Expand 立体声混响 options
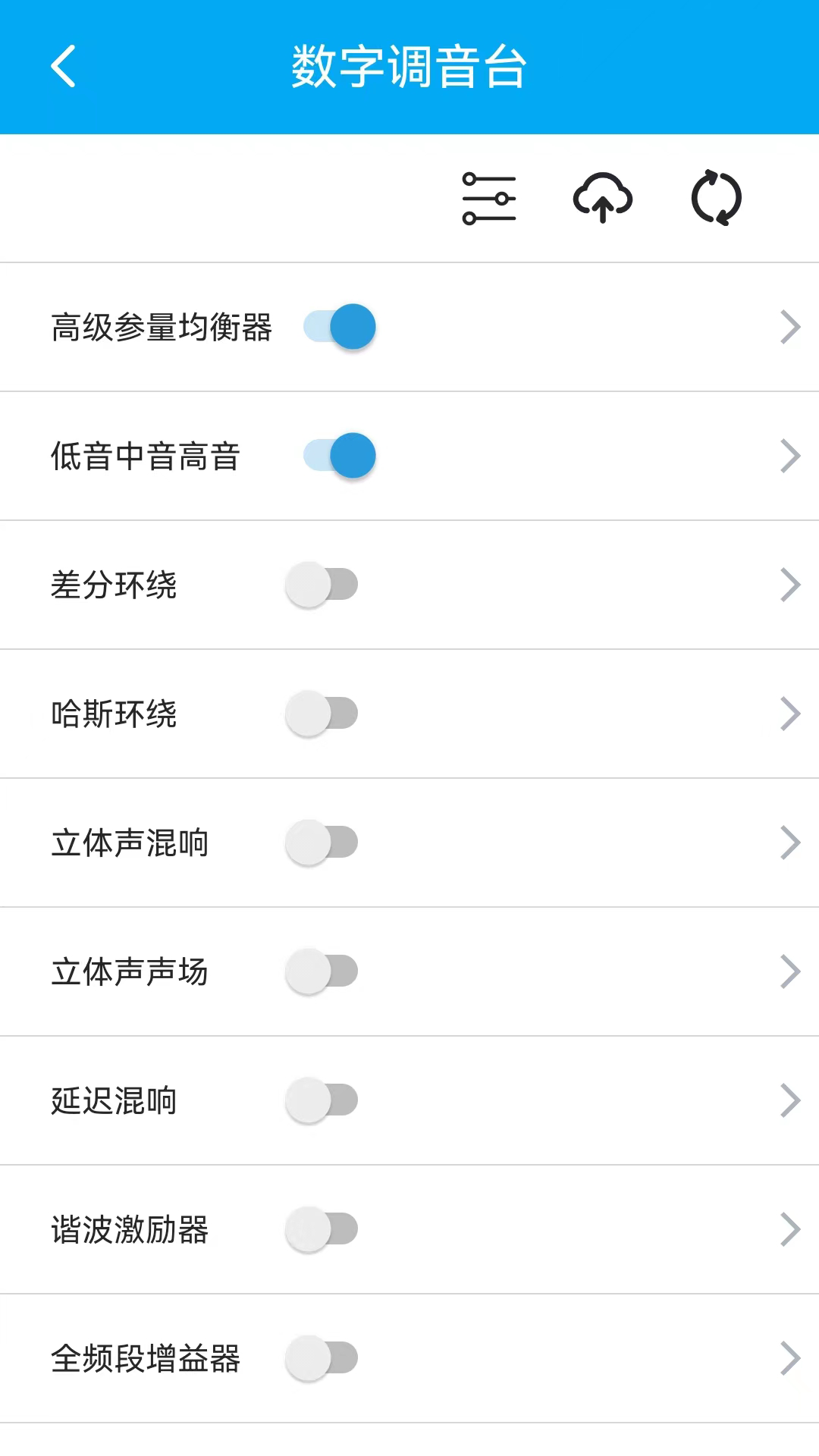 click(789, 843)
